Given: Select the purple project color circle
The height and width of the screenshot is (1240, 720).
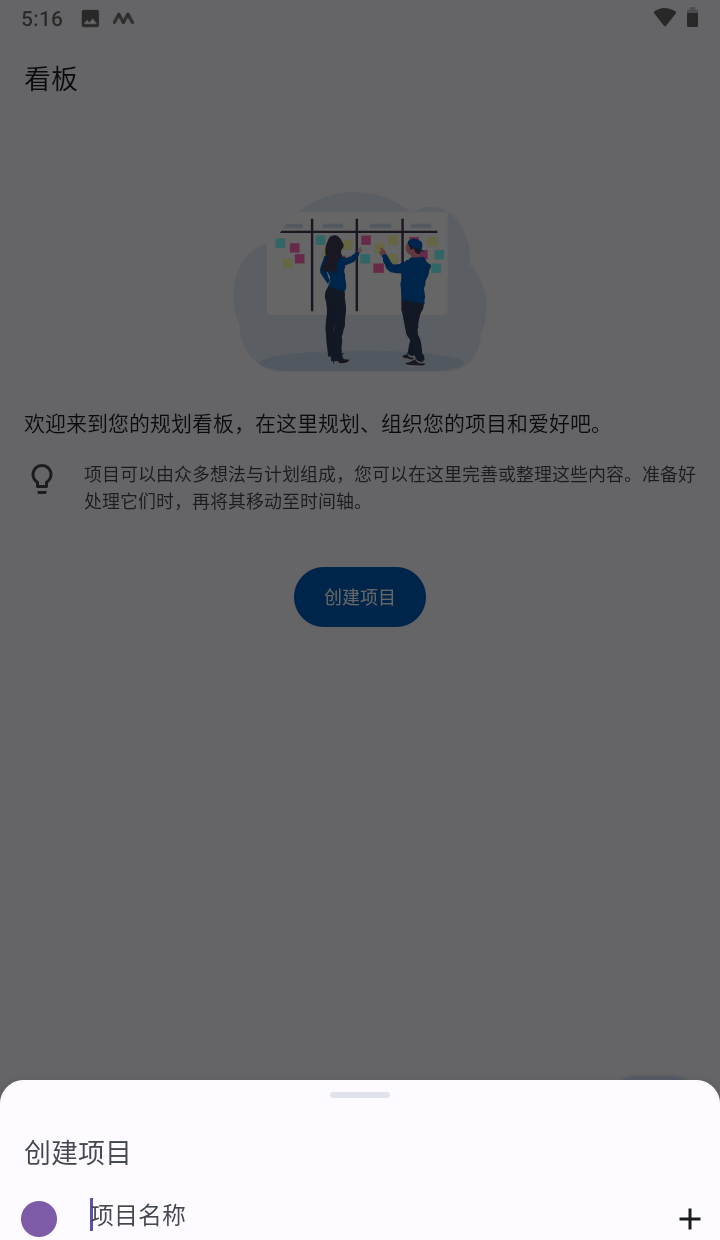Looking at the screenshot, I should pyautogui.click(x=40, y=1219).
